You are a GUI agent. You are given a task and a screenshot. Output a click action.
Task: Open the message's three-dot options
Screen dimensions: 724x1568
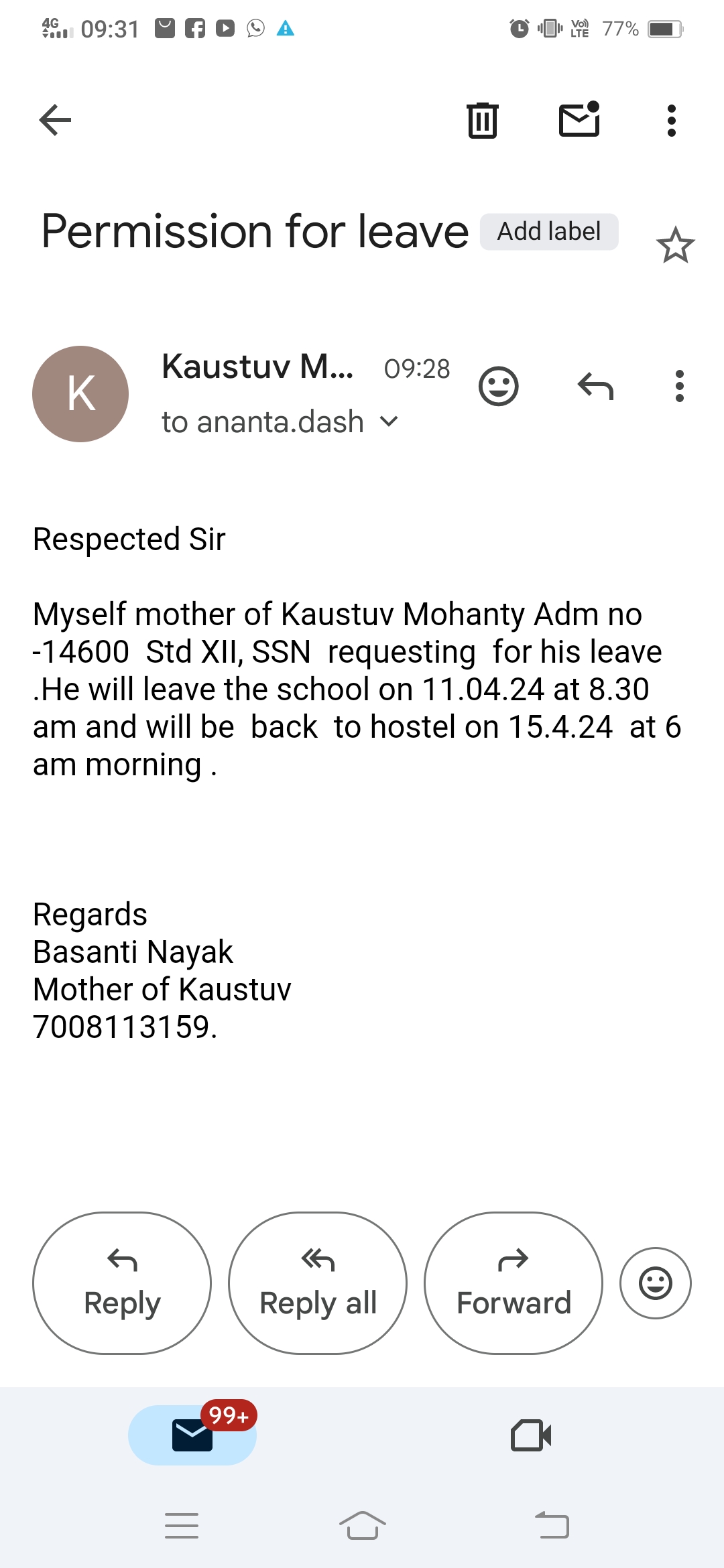pyautogui.click(x=679, y=387)
